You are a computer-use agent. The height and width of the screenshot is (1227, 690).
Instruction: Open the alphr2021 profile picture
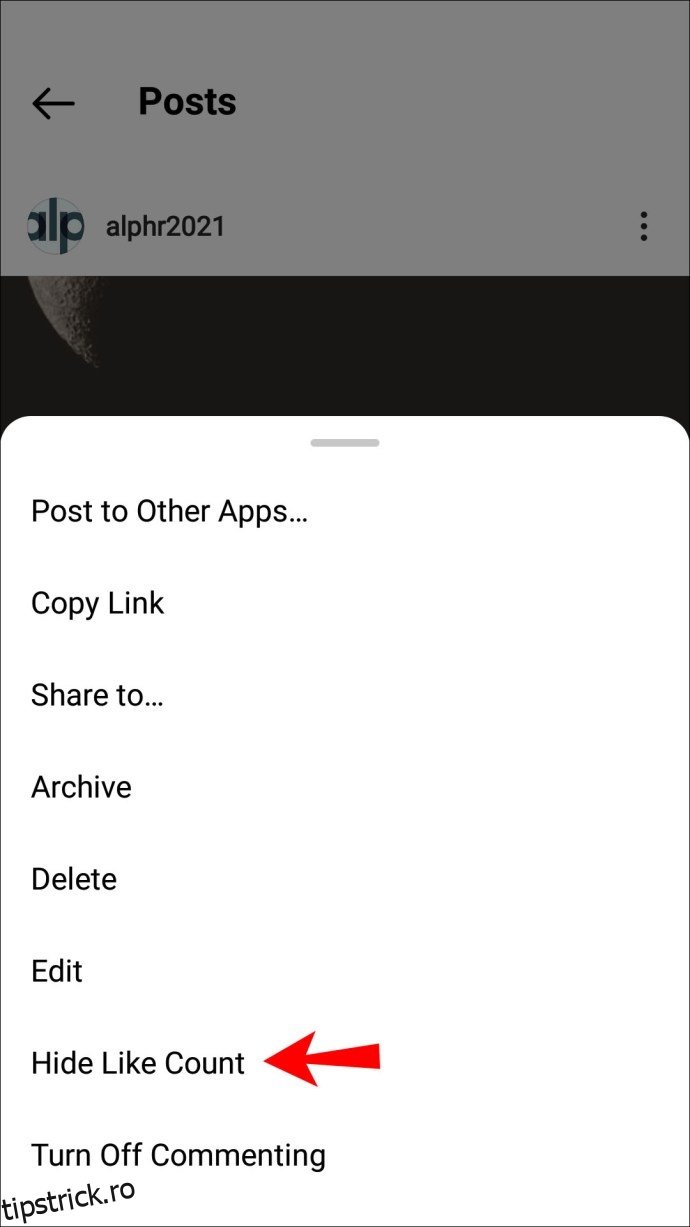coord(56,226)
